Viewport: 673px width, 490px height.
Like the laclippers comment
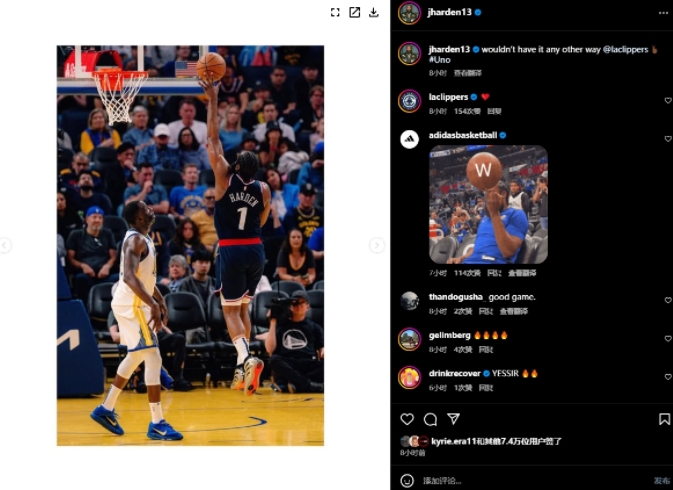tap(668, 100)
